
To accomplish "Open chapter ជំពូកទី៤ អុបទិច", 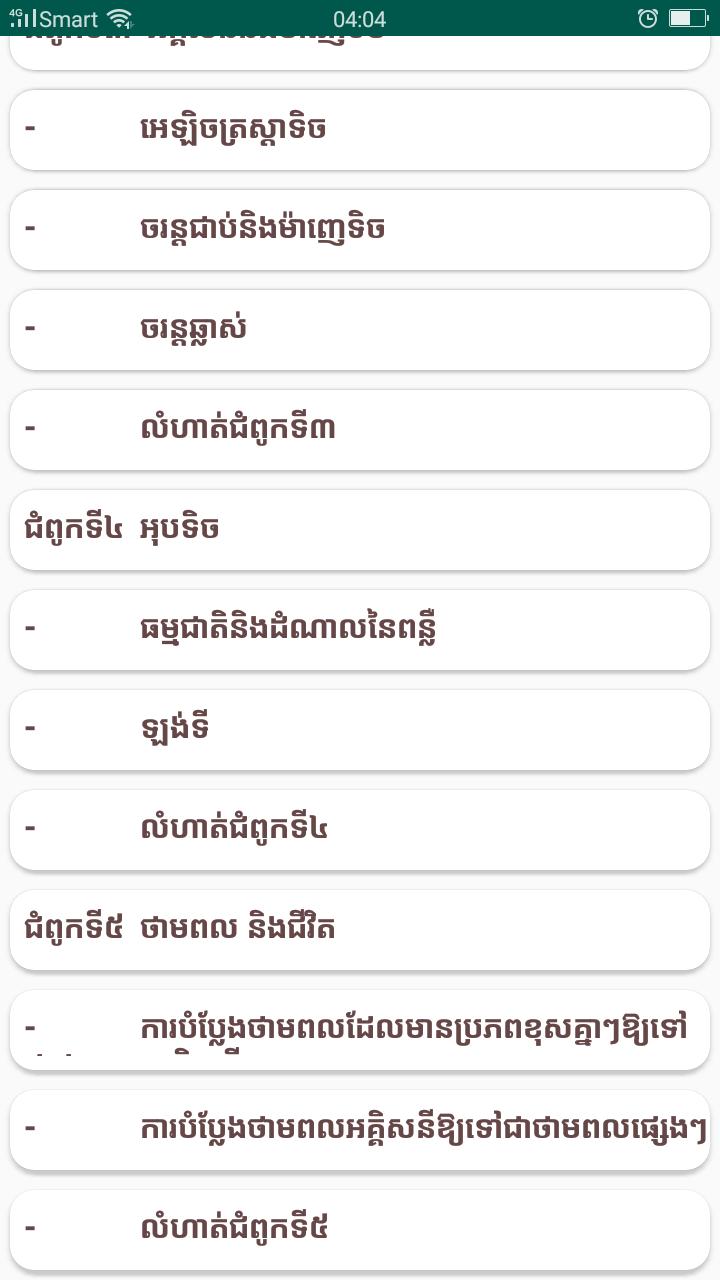I will click(x=360, y=529).
